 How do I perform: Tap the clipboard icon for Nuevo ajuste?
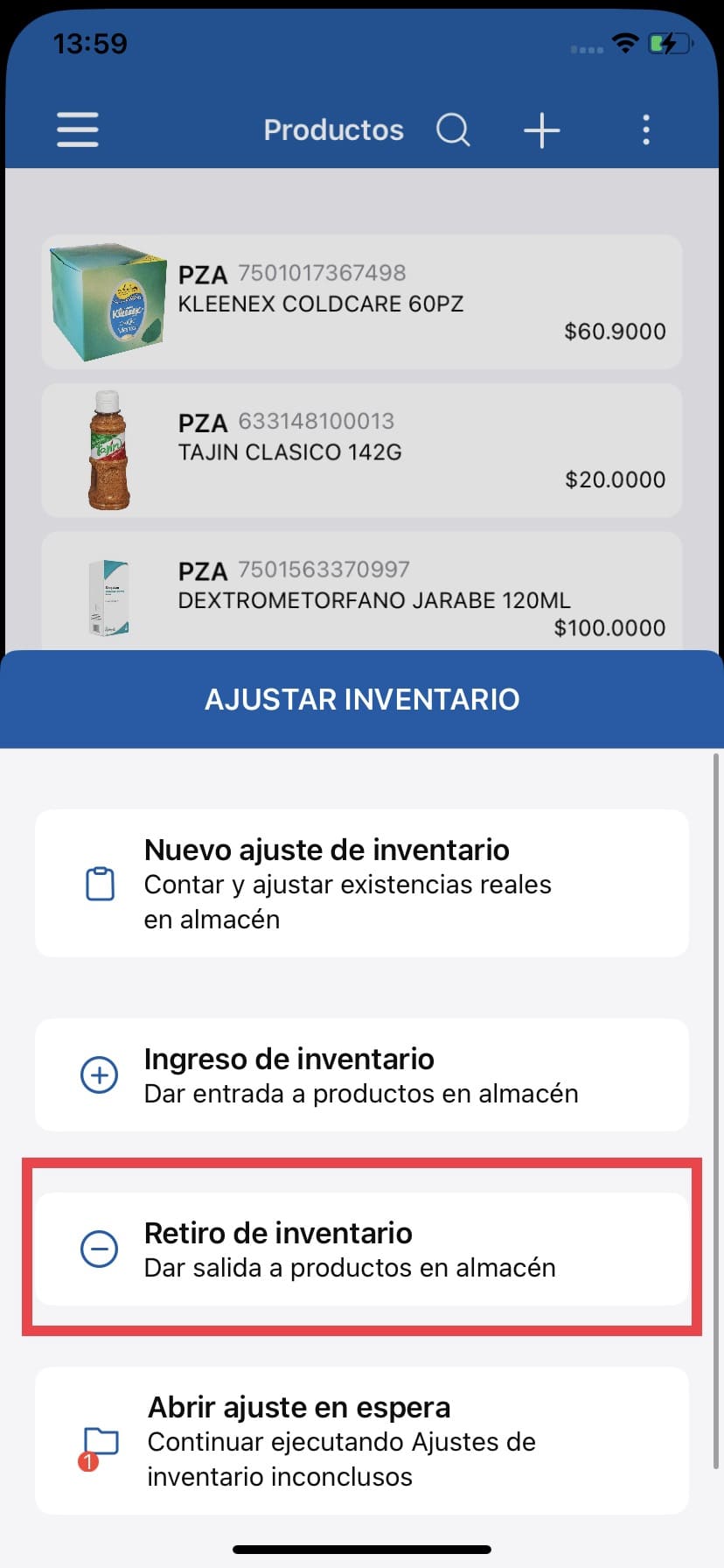(101, 884)
